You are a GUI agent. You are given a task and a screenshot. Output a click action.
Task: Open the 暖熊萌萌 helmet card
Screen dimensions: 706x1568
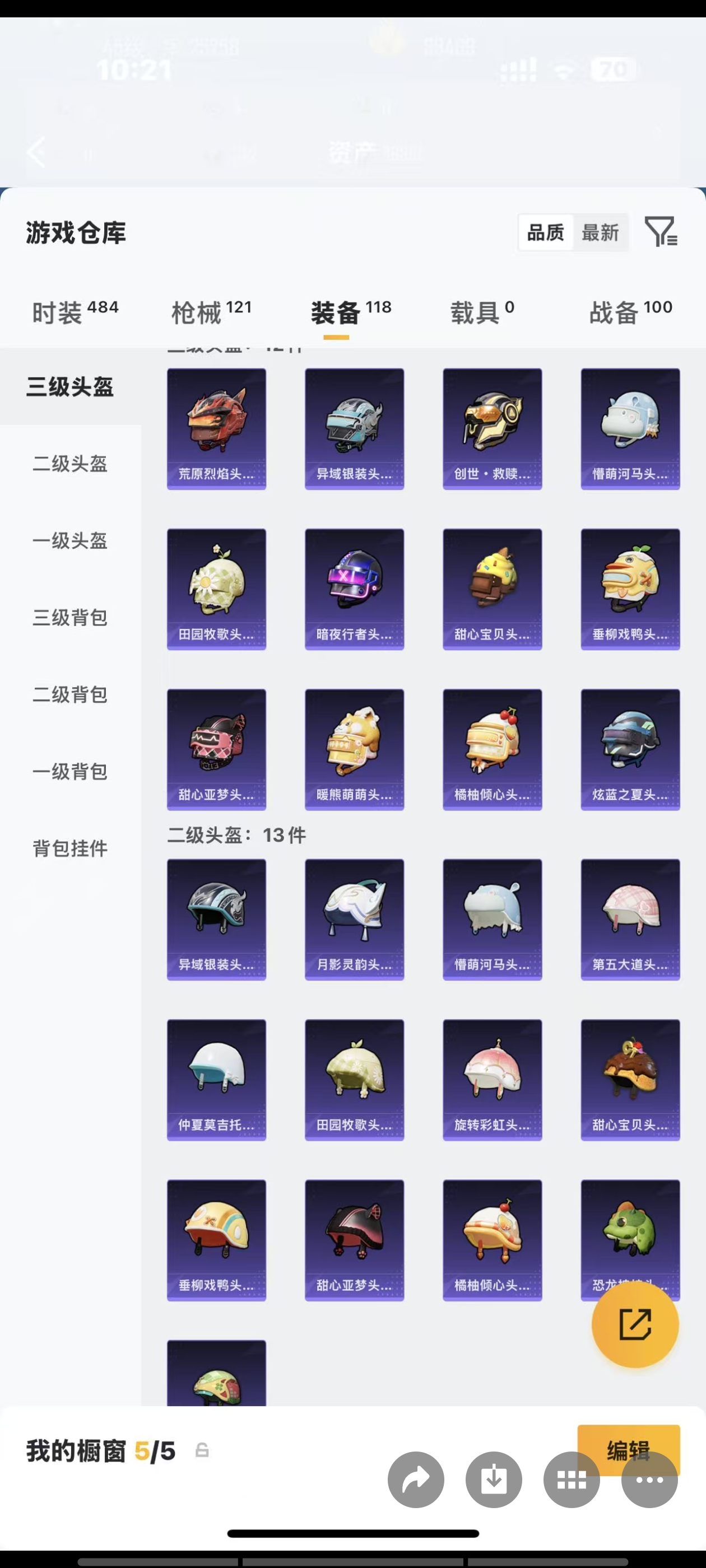pyautogui.click(x=354, y=749)
